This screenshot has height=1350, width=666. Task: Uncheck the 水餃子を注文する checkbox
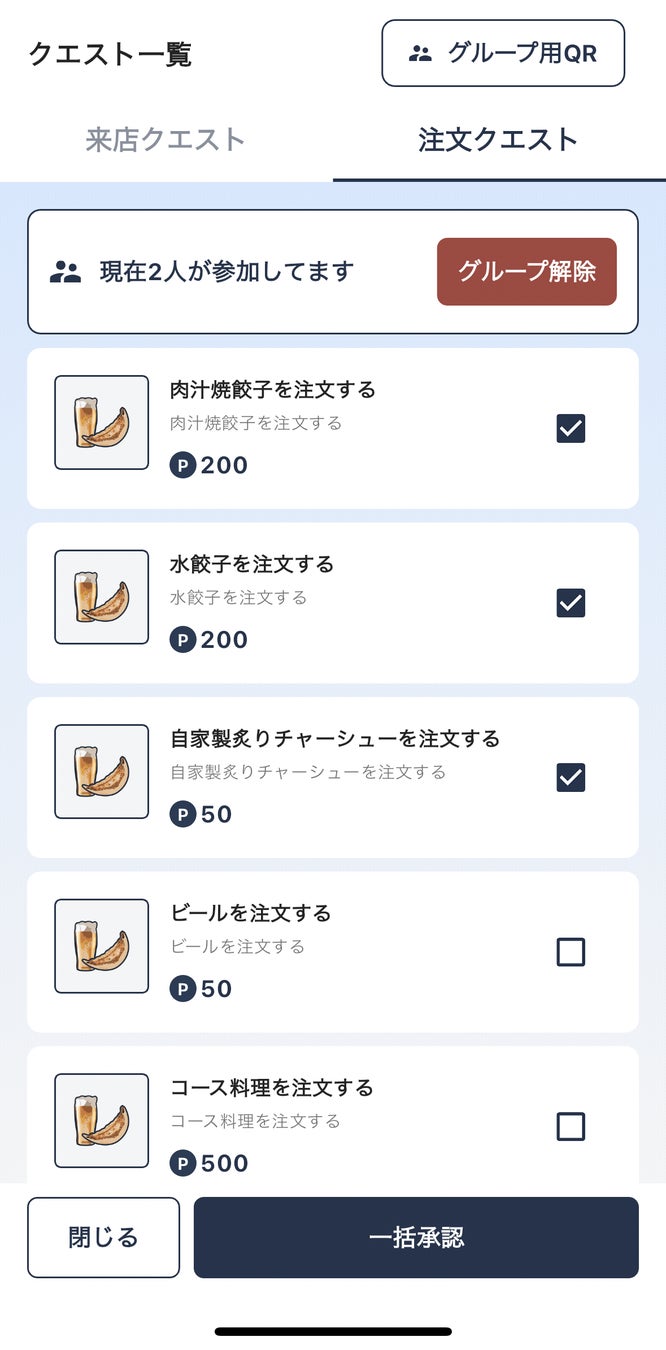click(x=570, y=603)
